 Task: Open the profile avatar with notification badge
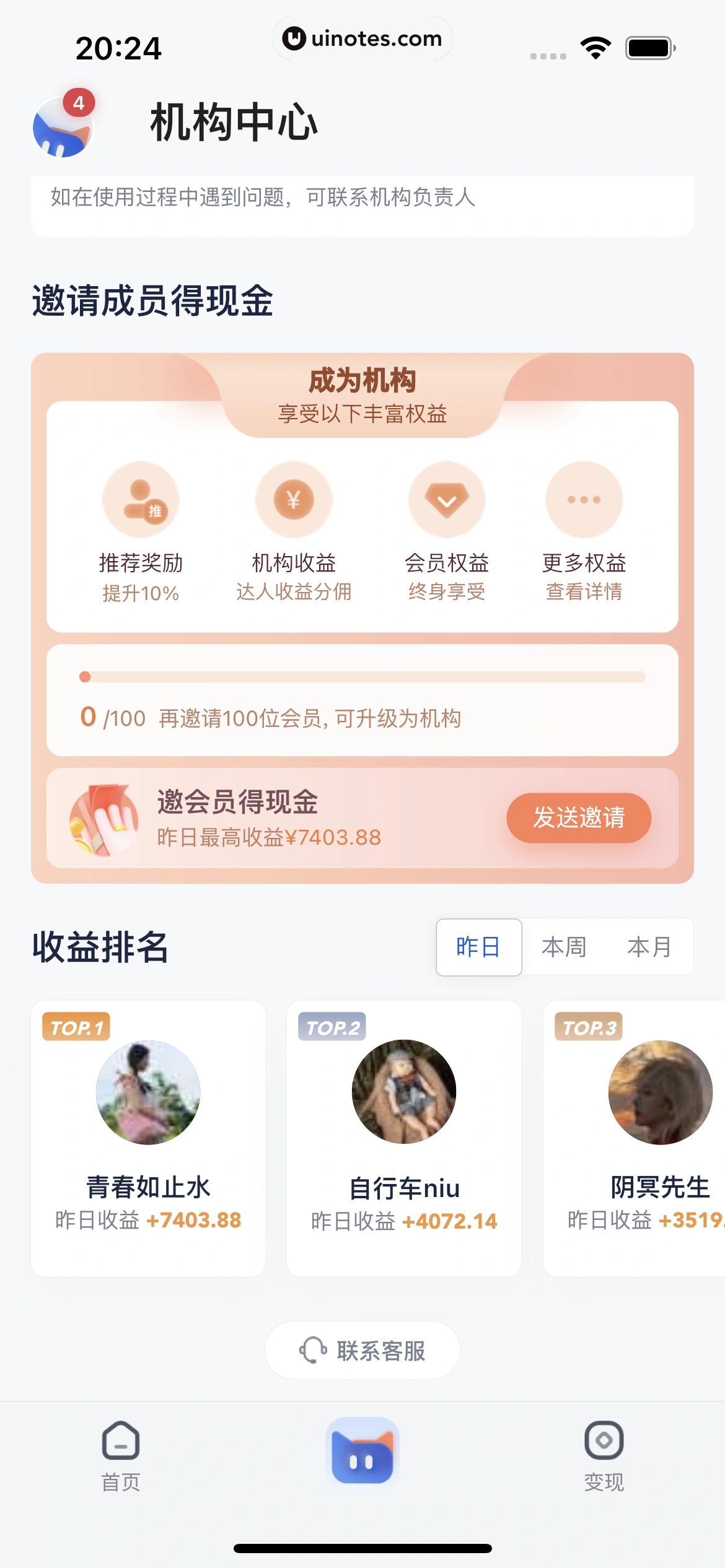tap(63, 126)
